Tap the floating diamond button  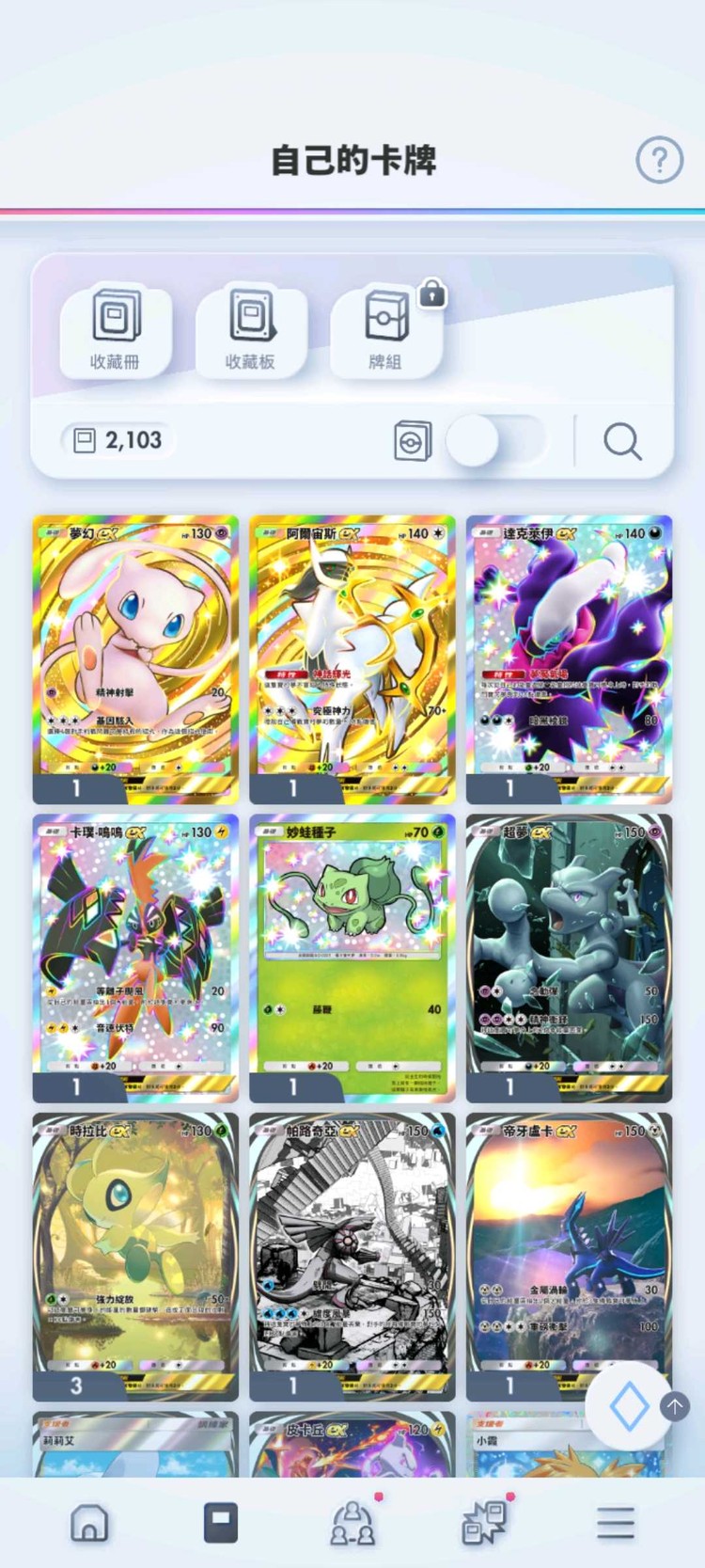[629, 1407]
